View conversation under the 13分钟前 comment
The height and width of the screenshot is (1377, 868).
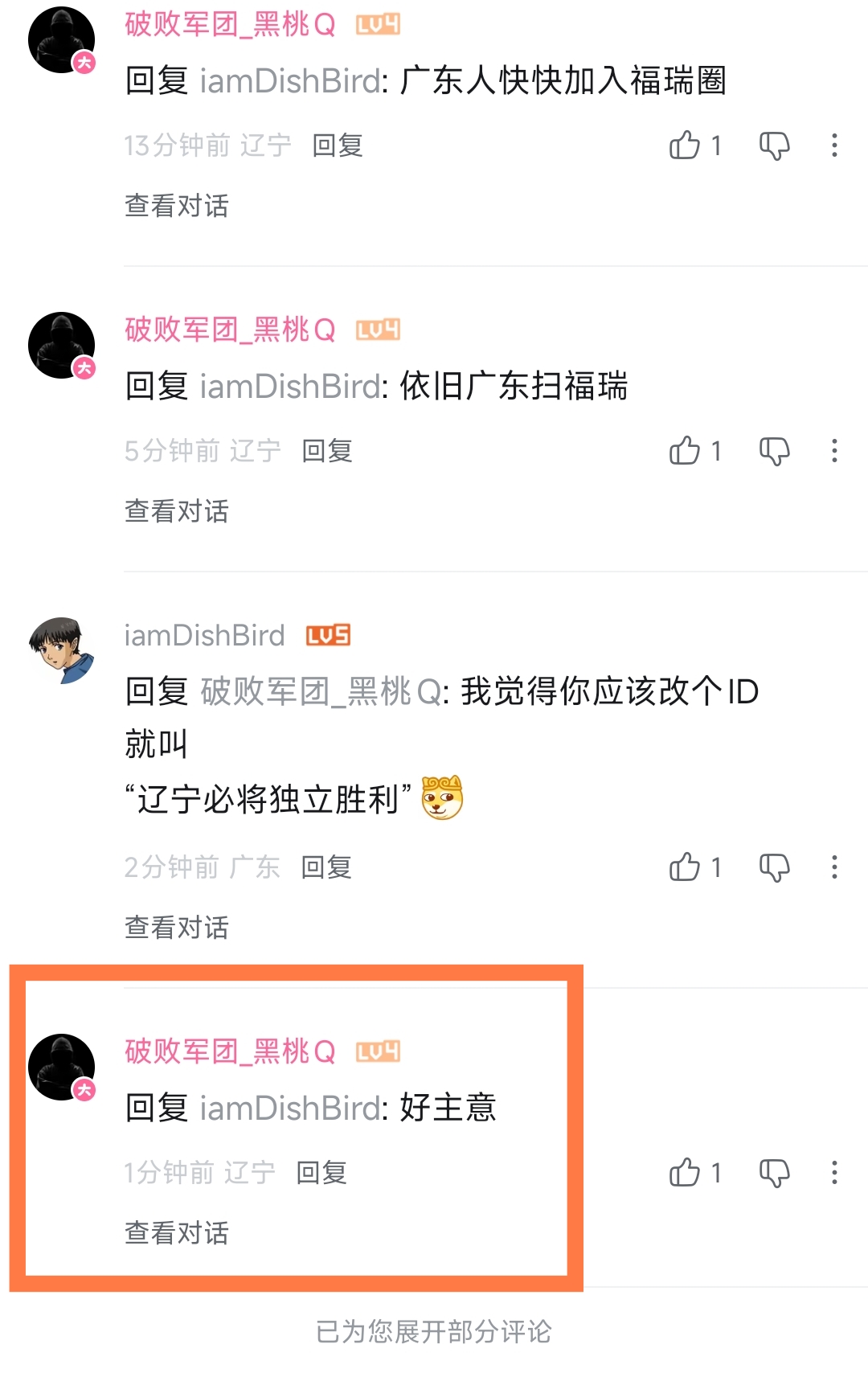pyautogui.click(x=177, y=206)
